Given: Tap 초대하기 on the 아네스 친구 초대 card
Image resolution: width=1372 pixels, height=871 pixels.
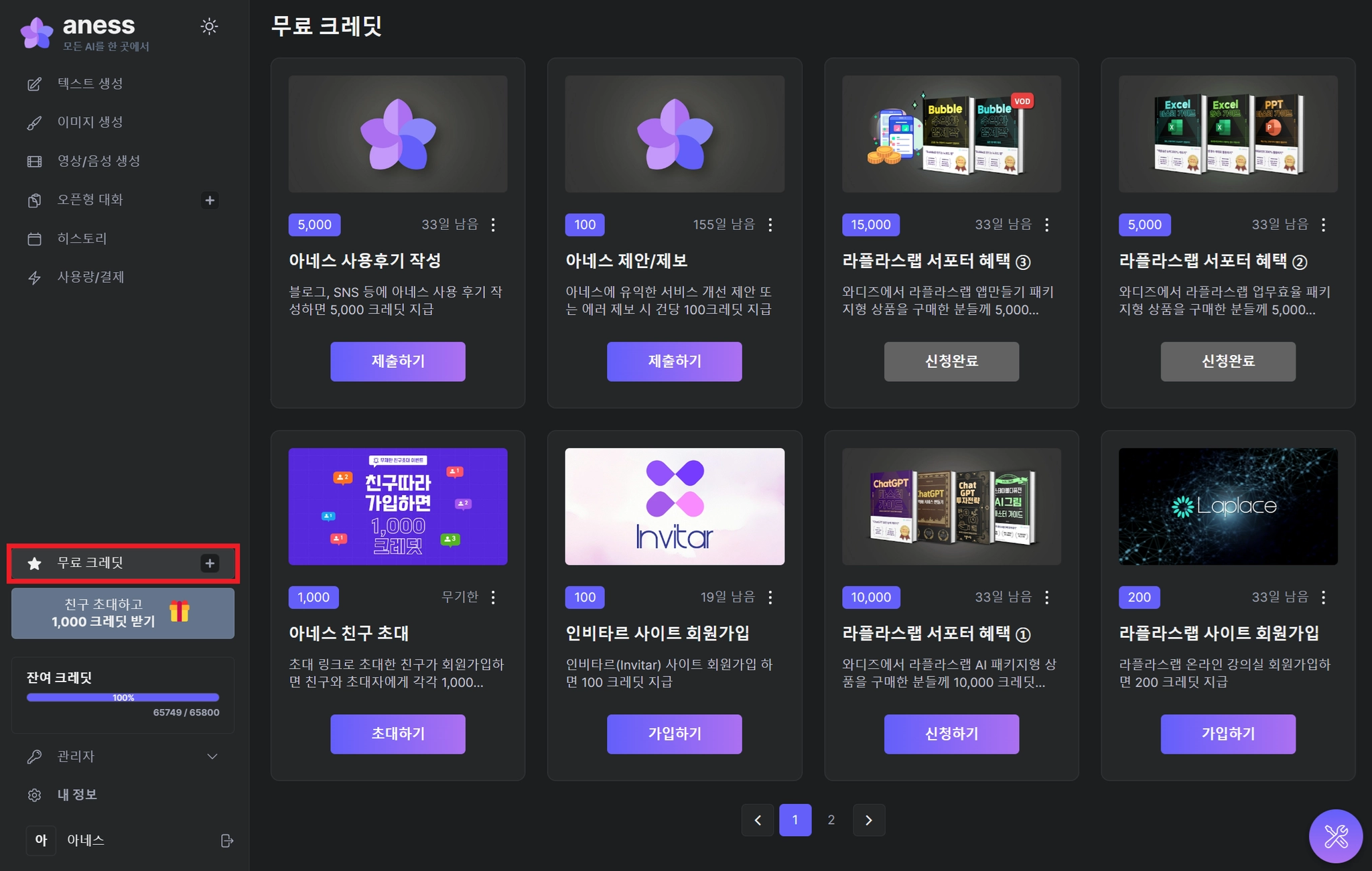Looking at the screenshot, I should [x=397, y=734].
